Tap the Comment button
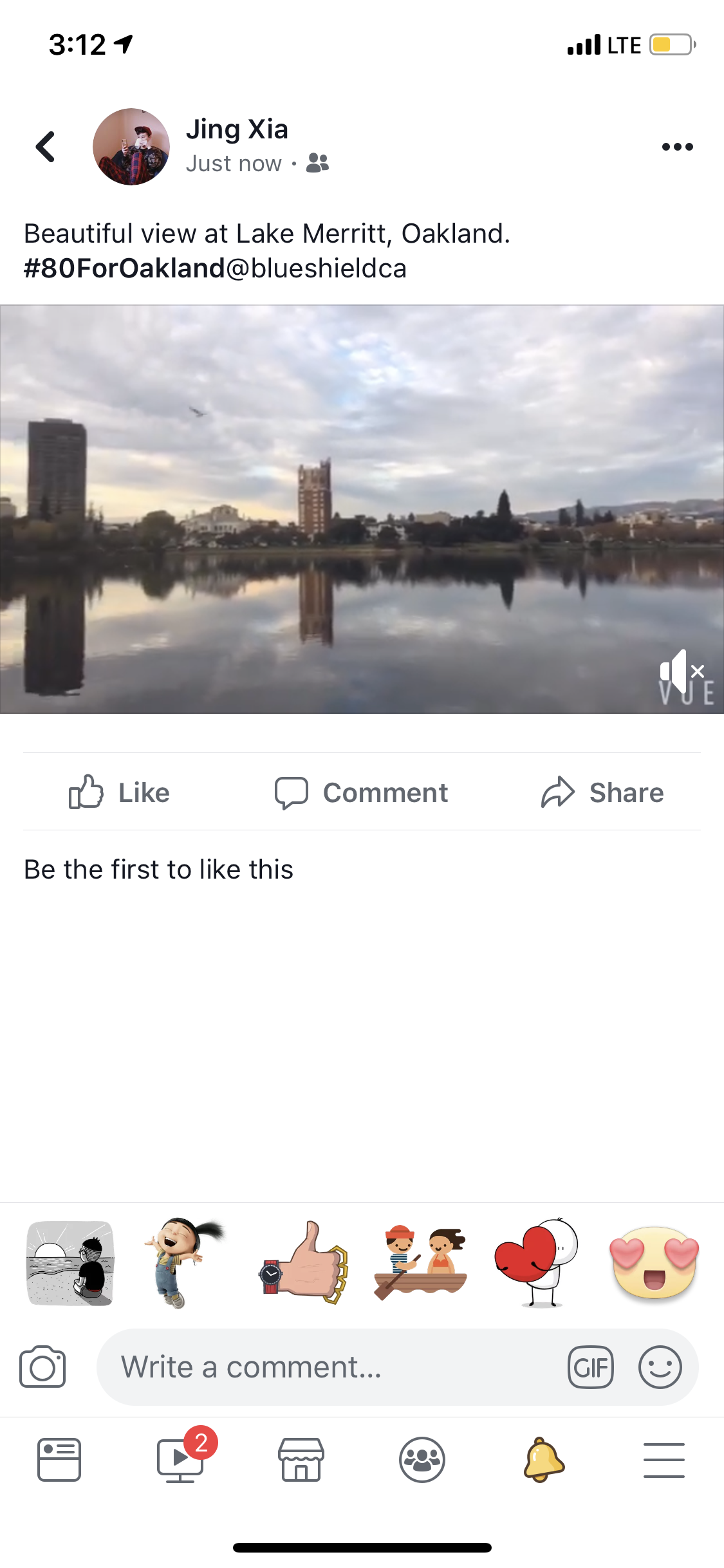724x1568 pixels. pyautogui.click(x=362, y=792)
